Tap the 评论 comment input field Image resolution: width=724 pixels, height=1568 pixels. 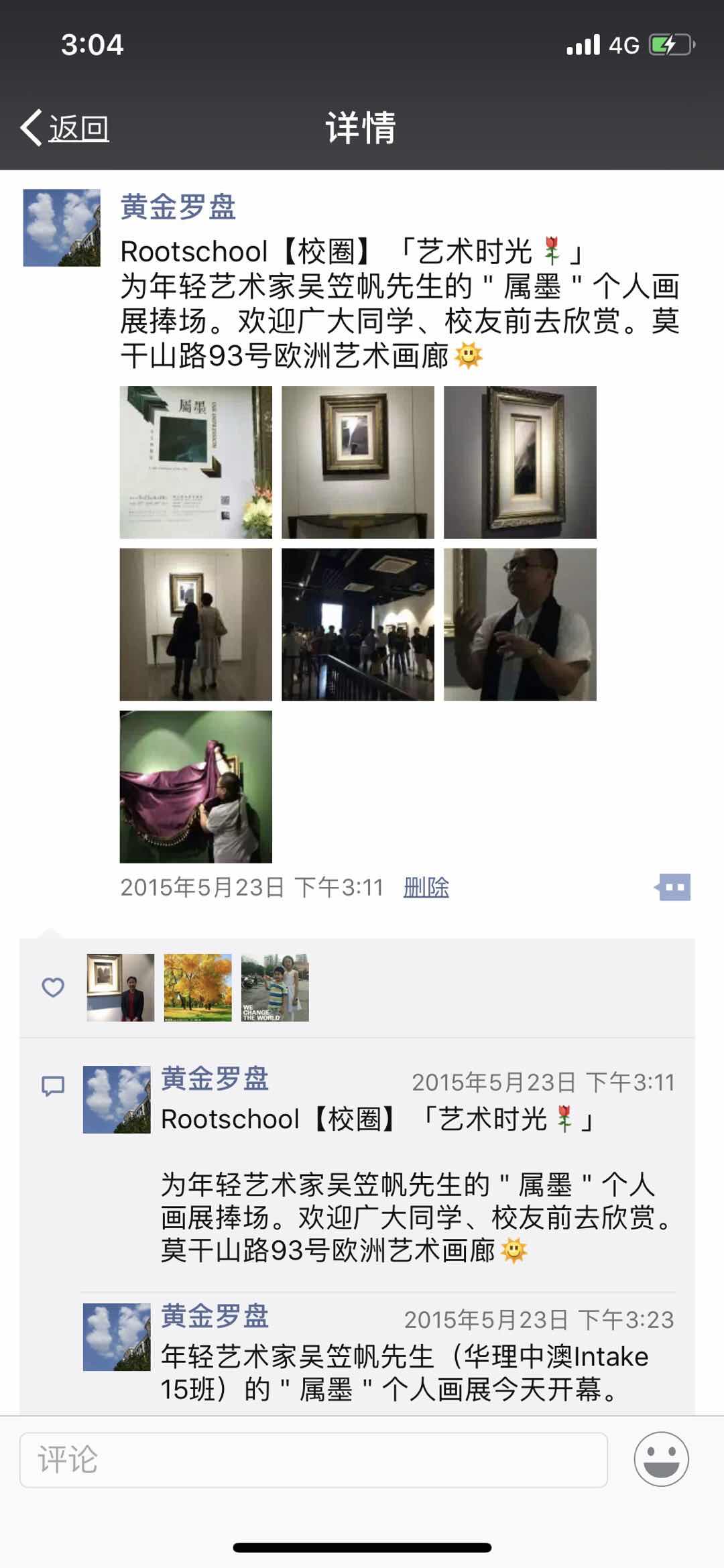click(x=313, y=1459)
